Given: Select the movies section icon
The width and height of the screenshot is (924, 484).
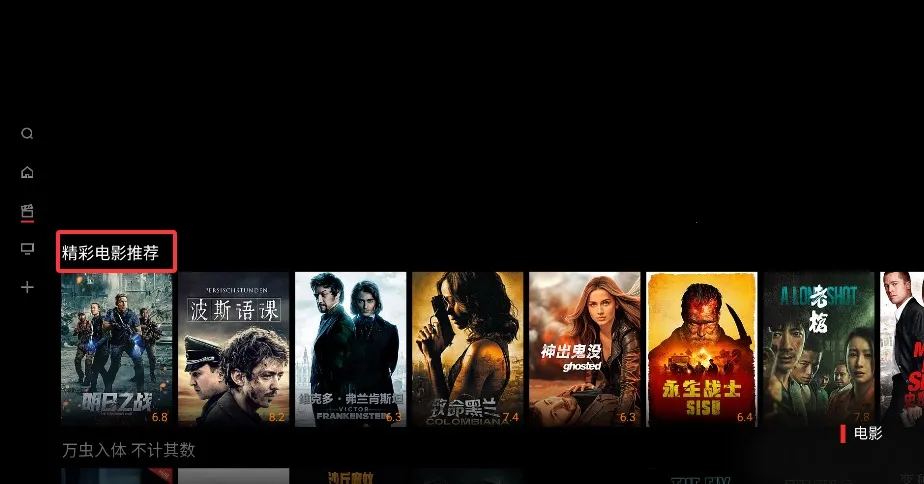Looking at the screenshot, I should (27, 211).
